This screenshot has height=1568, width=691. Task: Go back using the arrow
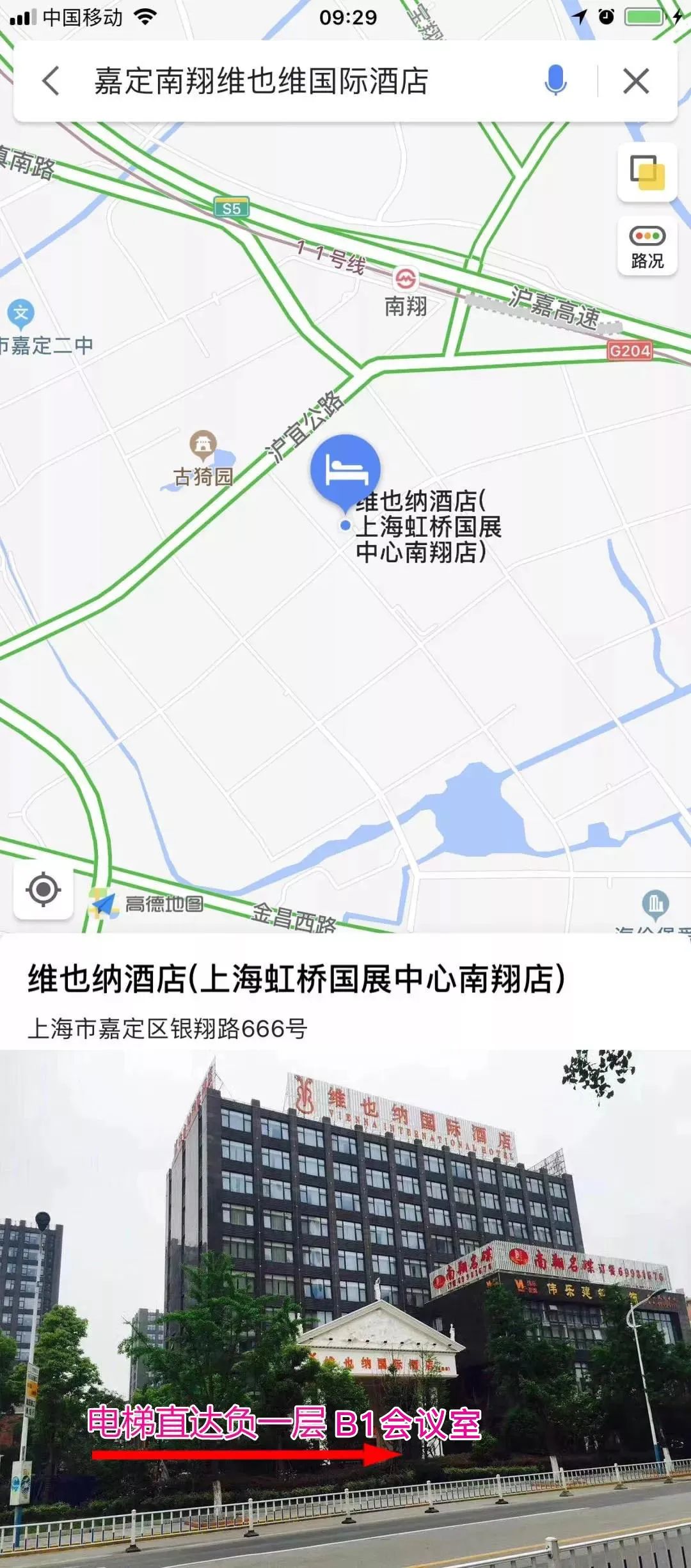pos(51,81)
